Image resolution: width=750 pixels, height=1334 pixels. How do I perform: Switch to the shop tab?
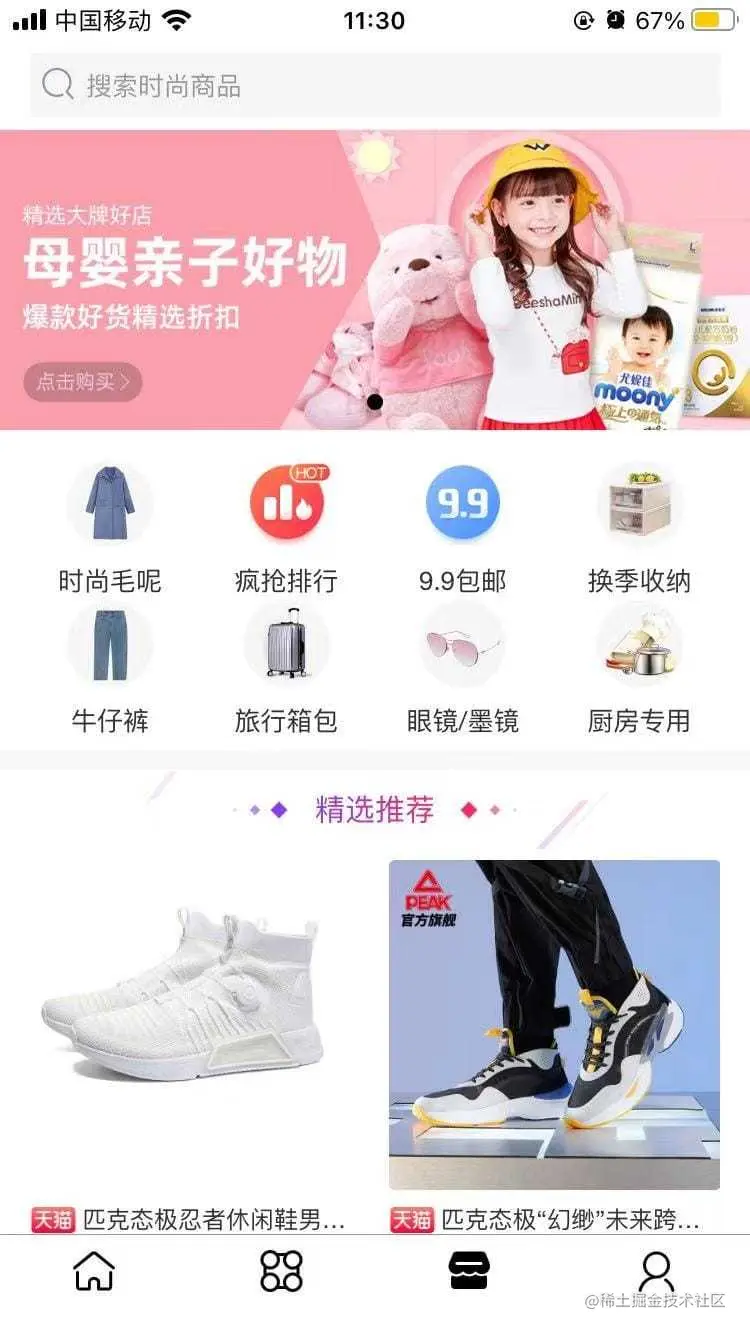coord(469,1271)
